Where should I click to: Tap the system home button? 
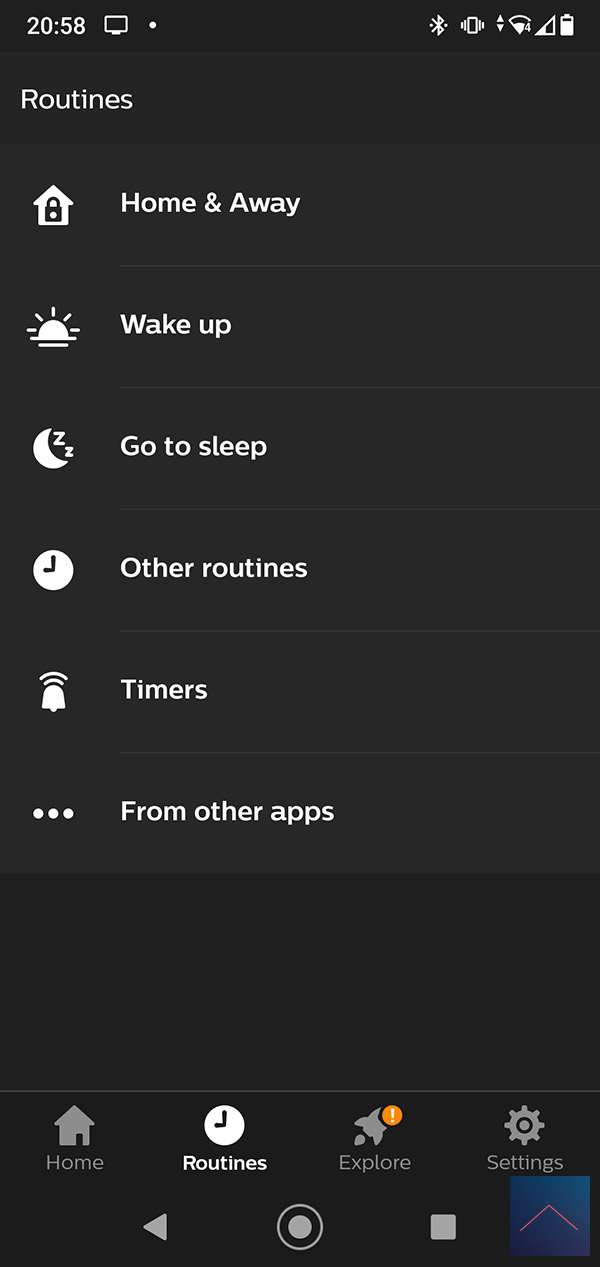300,1226
